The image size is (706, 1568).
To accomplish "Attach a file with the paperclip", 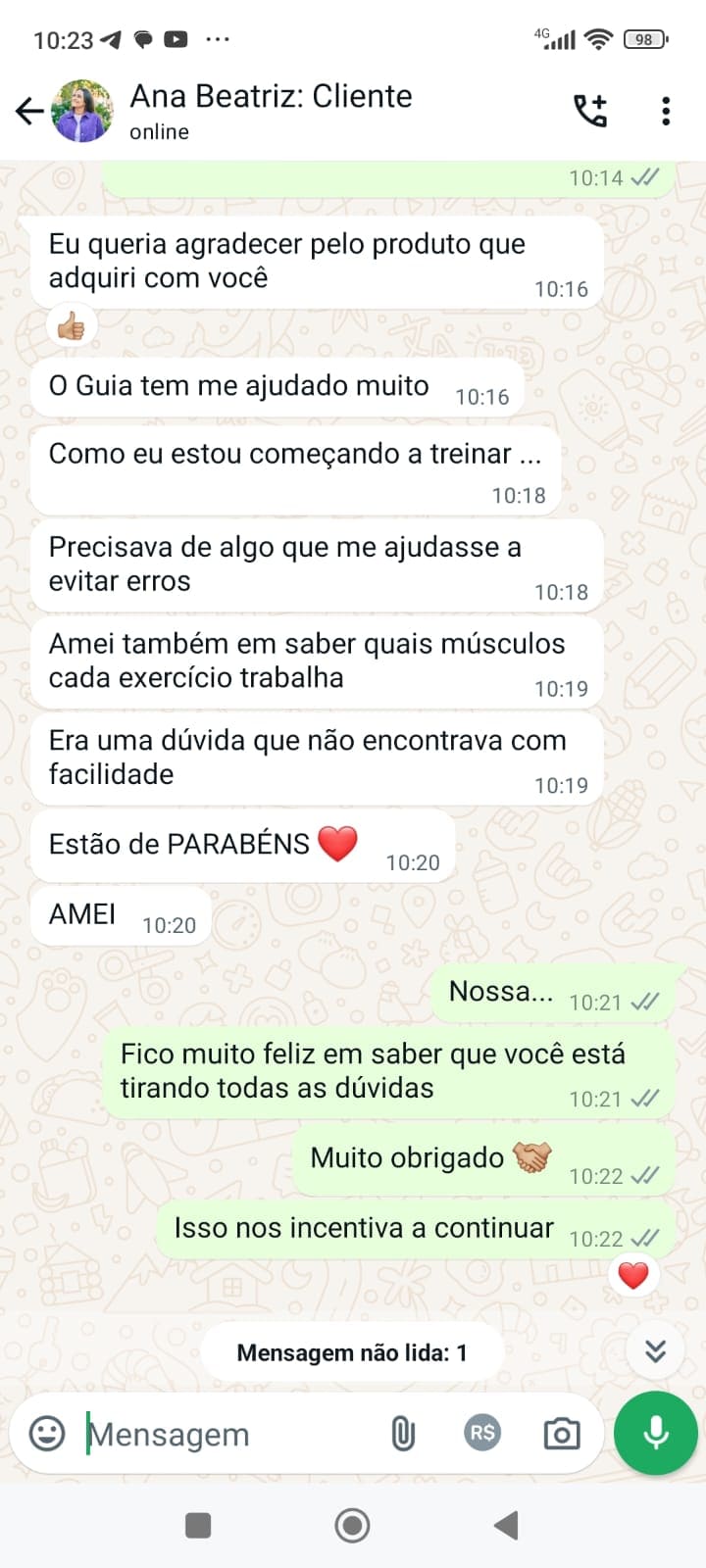I will (402, 1434).
